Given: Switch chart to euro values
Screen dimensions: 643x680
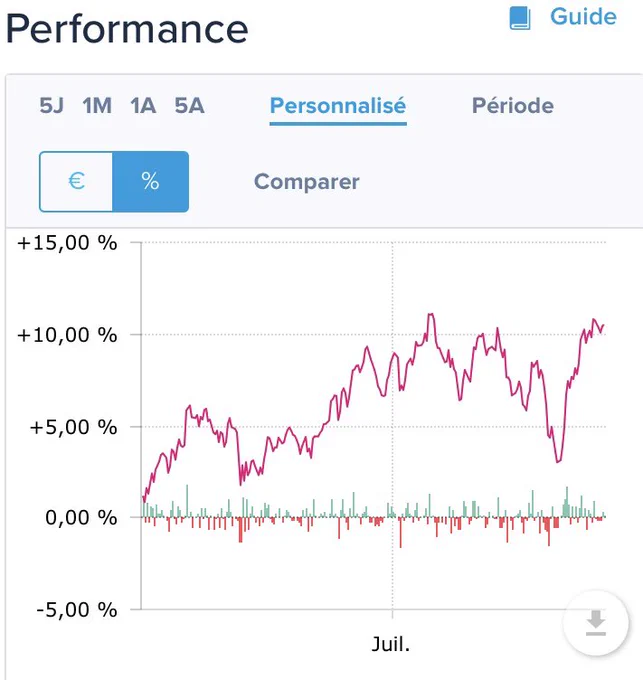Looking at the screenshot, I should tap(76, 181).
